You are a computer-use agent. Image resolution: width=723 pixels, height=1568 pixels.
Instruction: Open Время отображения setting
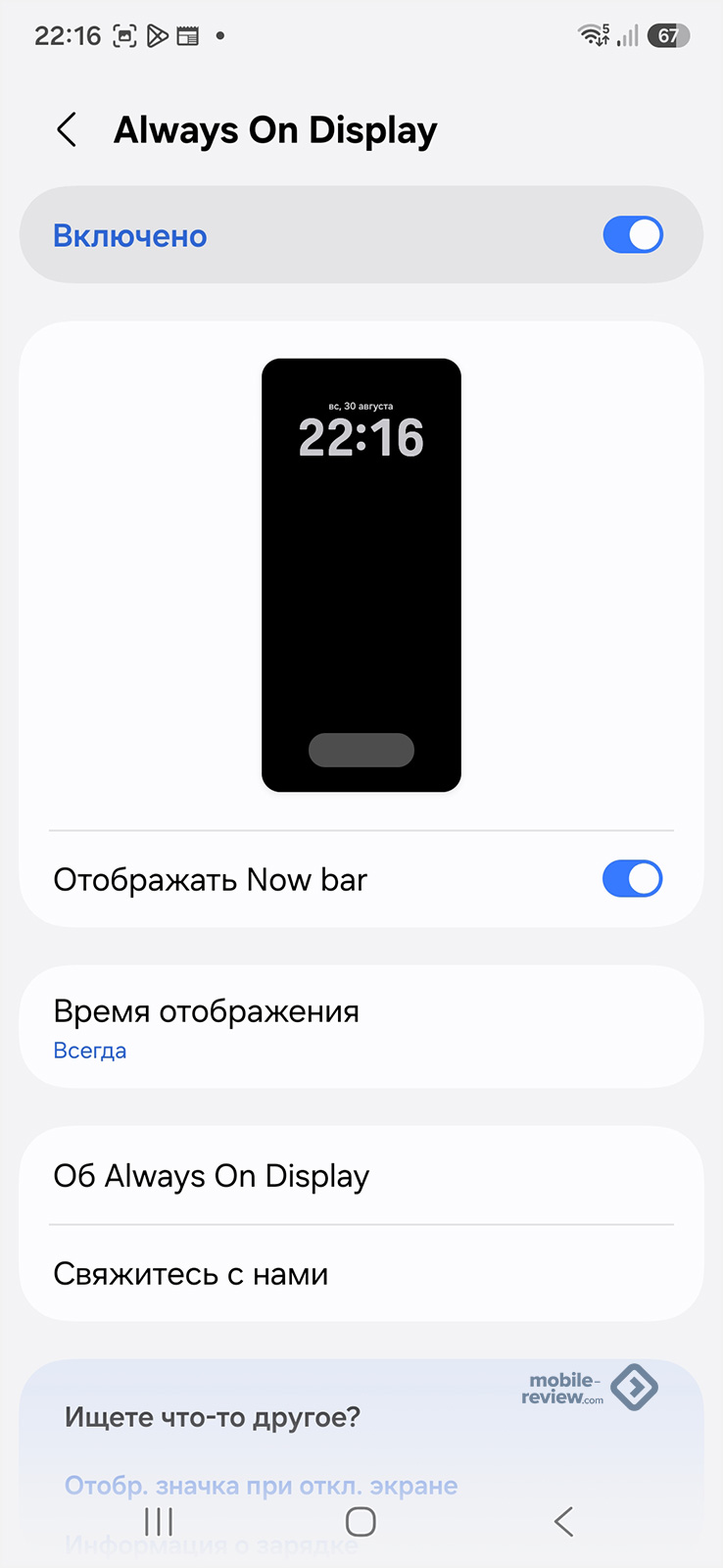tap(361, 1027)
